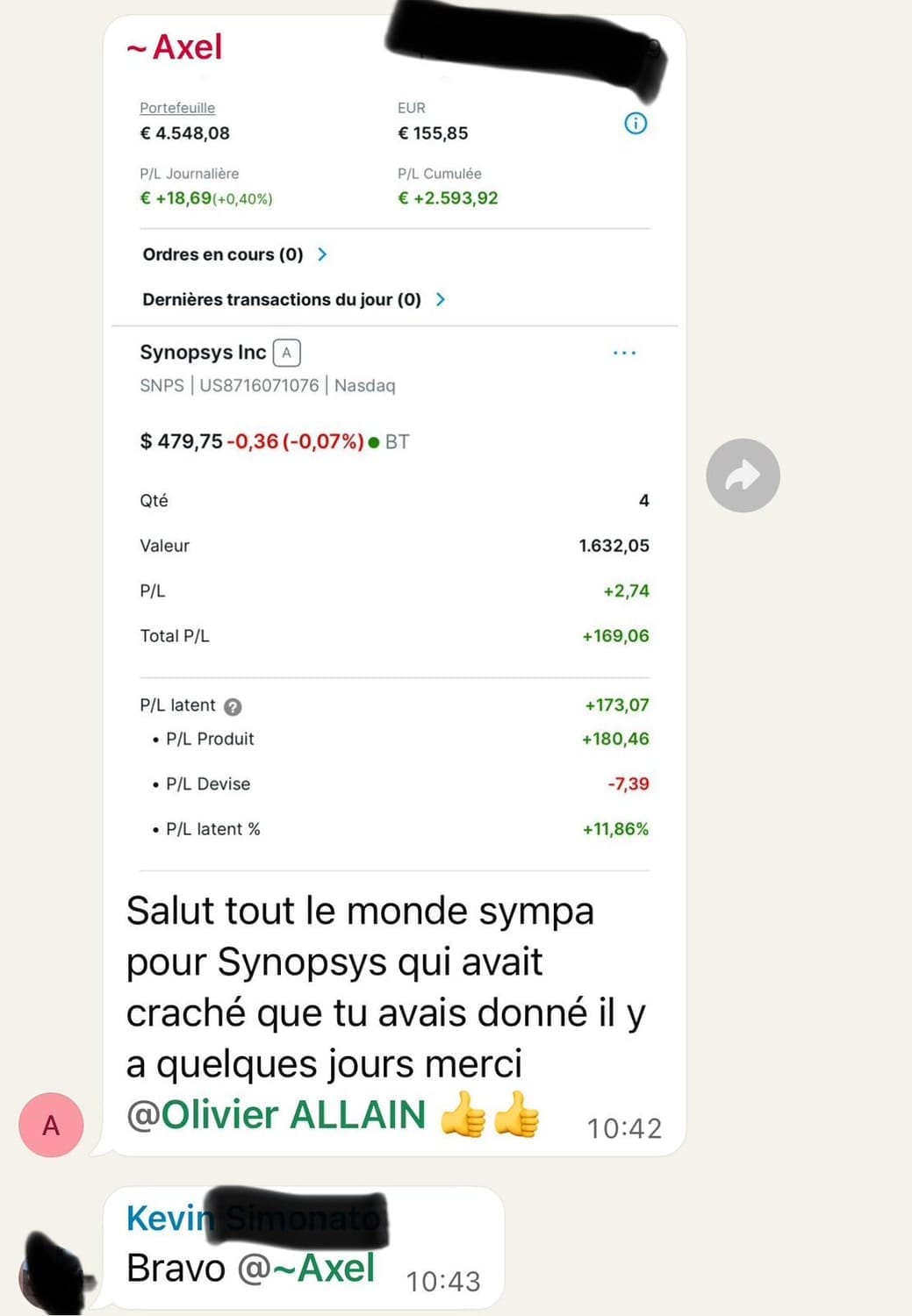
Task: Open the @~Axel mention in Kevin's reply
Action: click(305, 1269)
